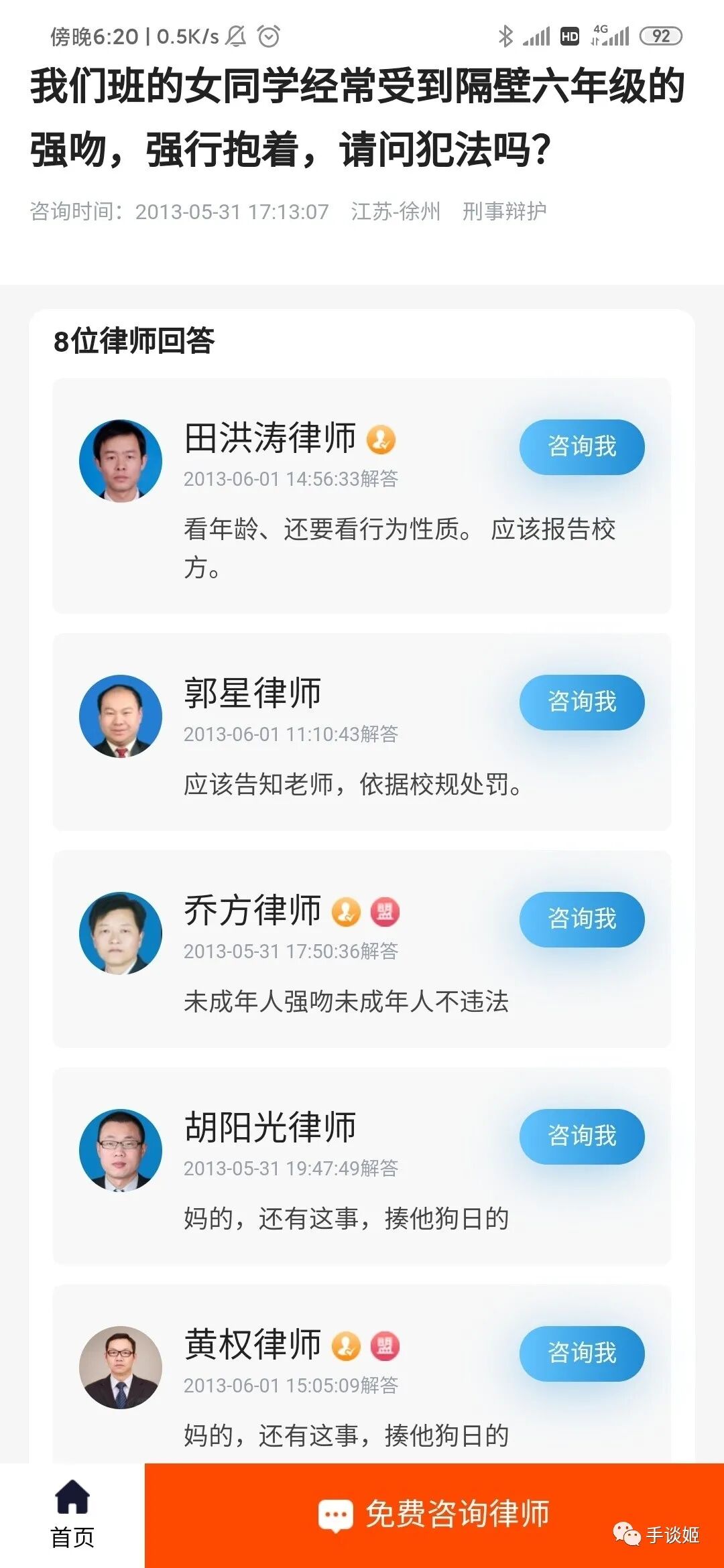The height and width of the screenshot is (1568, 724).
Task: View 郭星律师's avatar
Action: (121, 716)
